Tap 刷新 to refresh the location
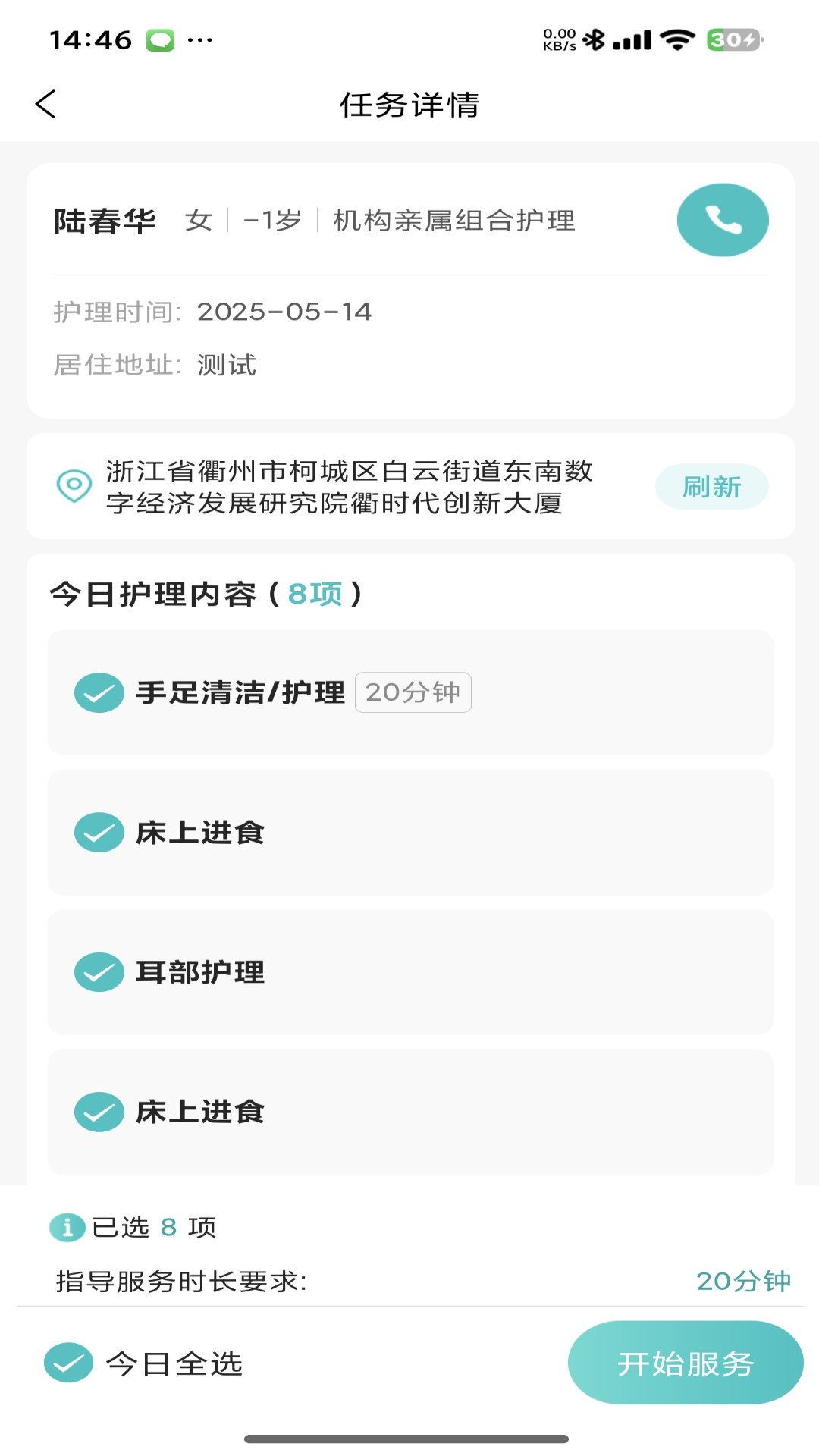 711,487
